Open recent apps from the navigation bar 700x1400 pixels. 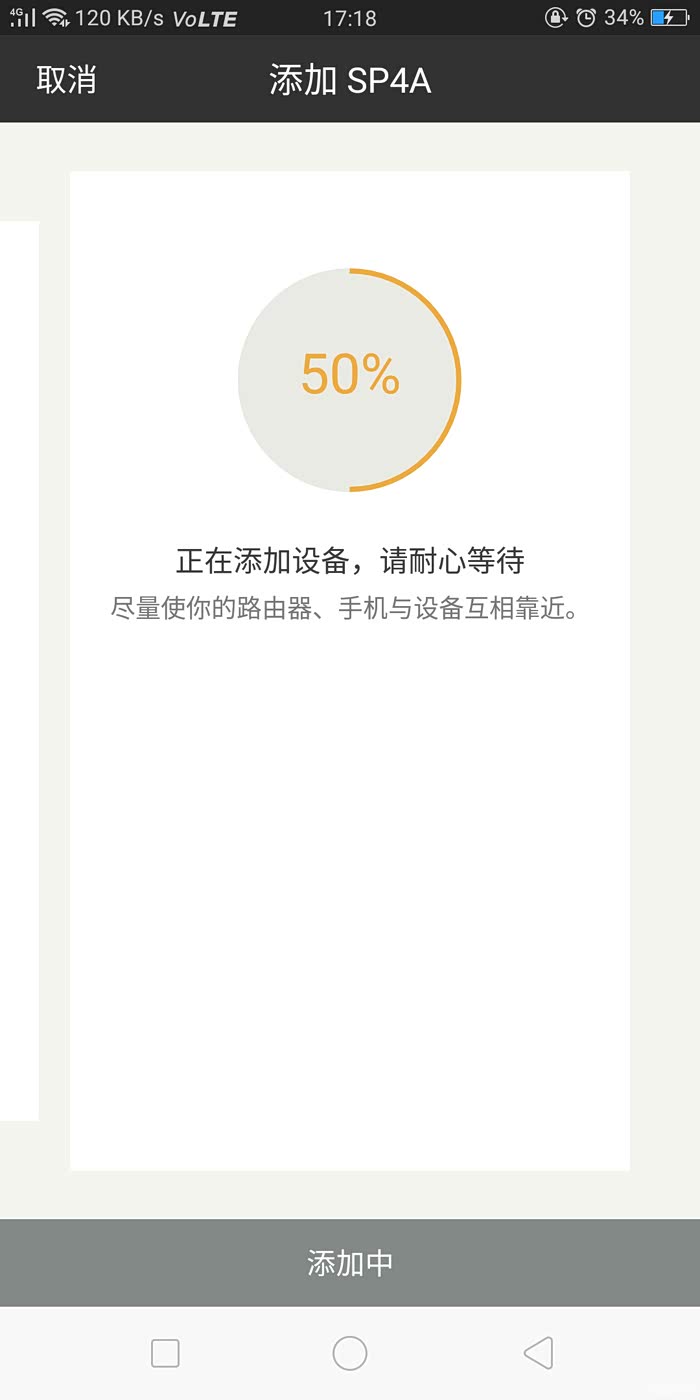pyautogui.click(x=165, y=1353)
